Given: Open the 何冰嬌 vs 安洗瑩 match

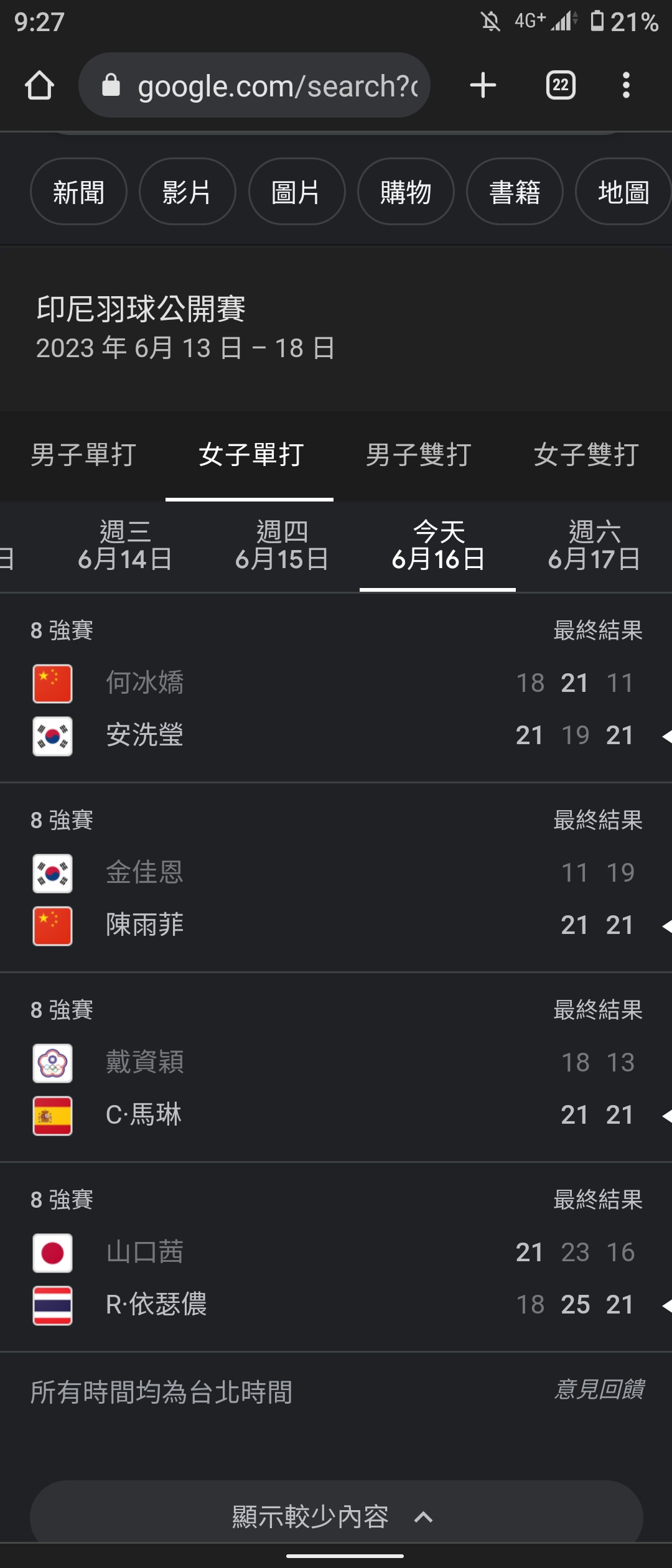Looking at the screenshot, I should pyautogui.click(x=336, y=709).
